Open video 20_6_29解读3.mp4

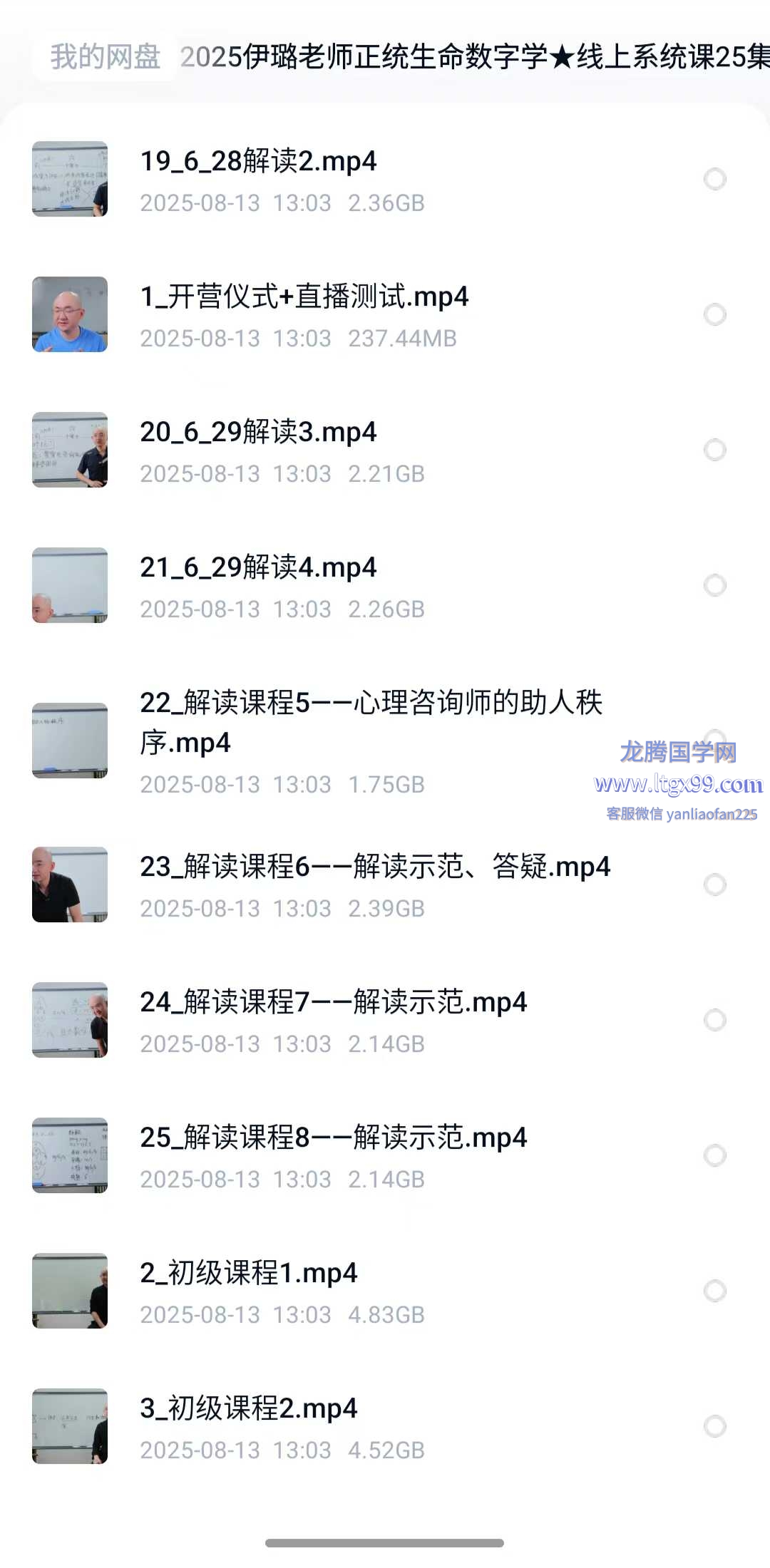[258, 433]
